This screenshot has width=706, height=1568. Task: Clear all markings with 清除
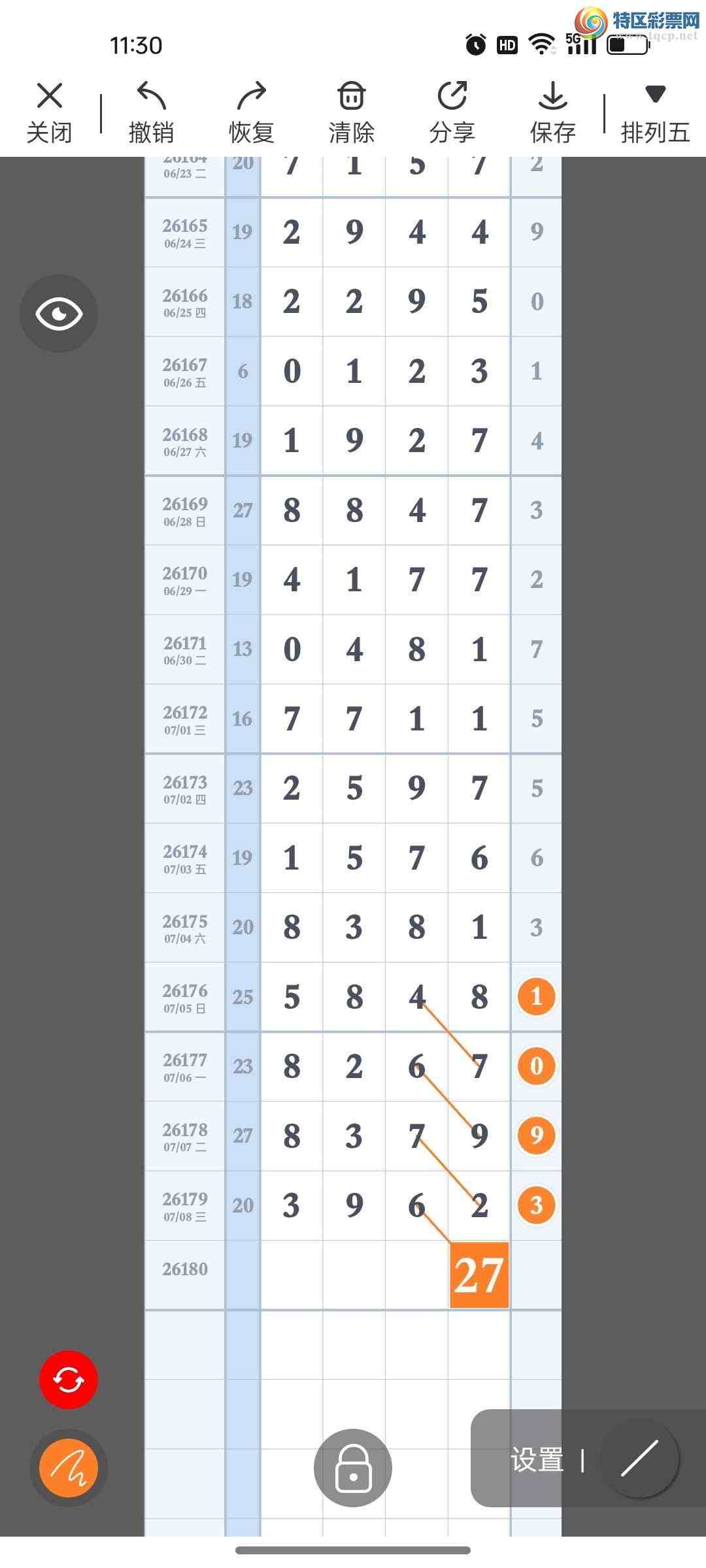[352, 112]
